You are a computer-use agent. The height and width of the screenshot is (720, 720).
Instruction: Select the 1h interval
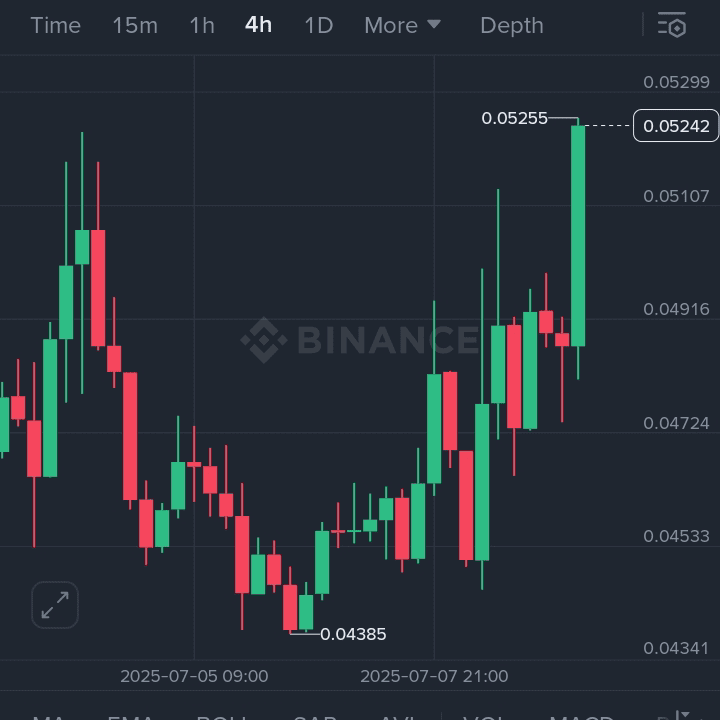coord(202,25)
